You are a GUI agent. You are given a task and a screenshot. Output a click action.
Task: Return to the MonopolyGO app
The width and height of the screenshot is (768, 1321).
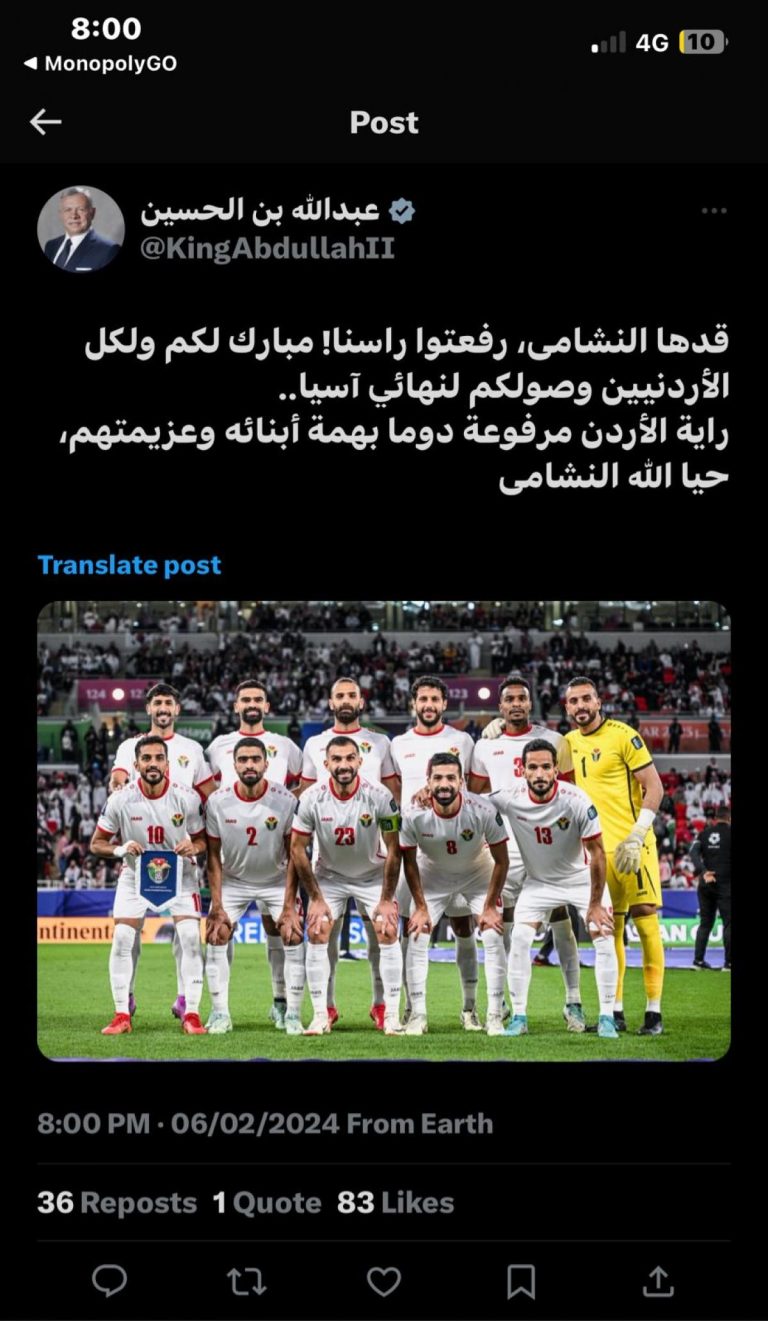(x=100, y=63)
